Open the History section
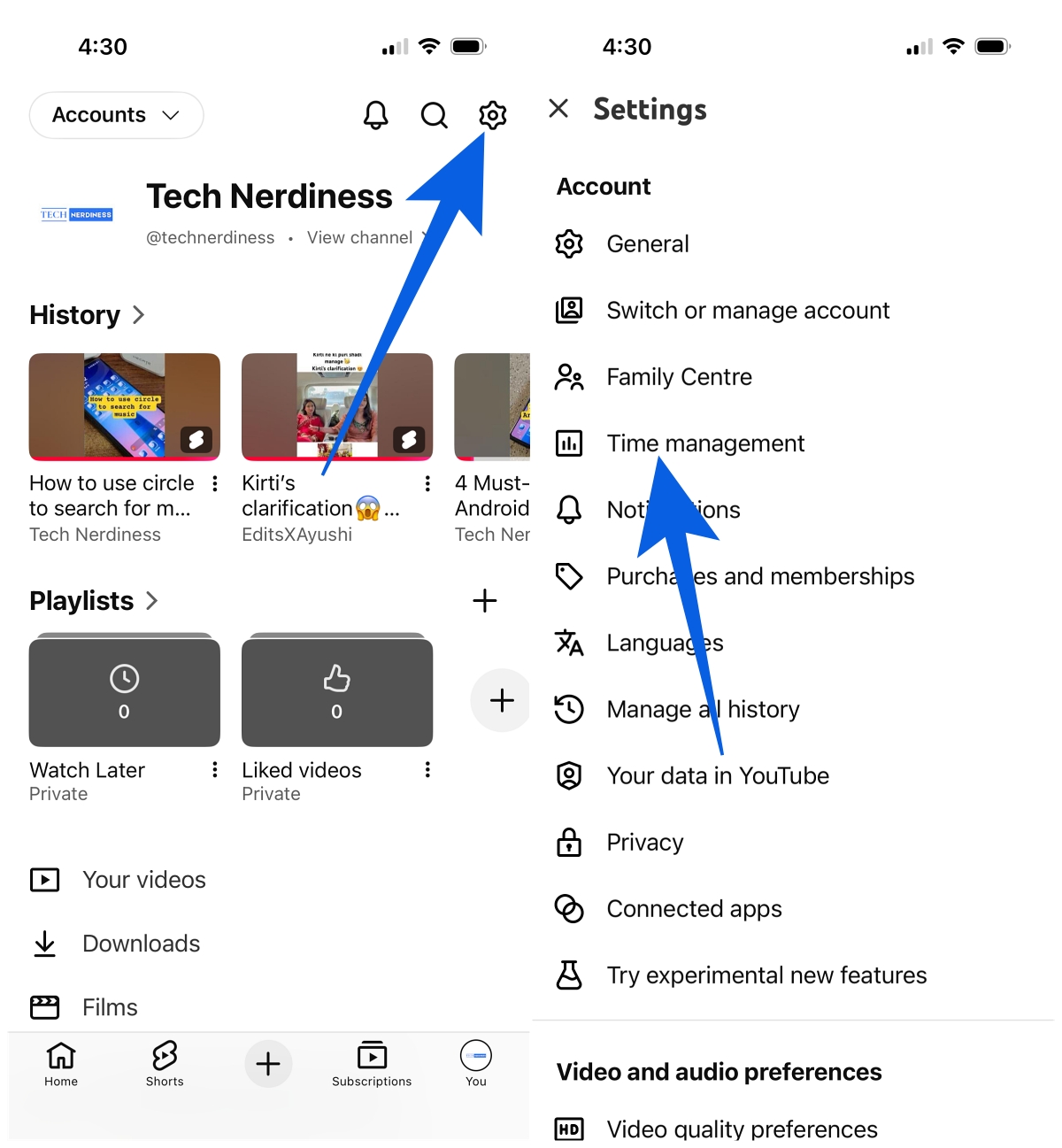The image size is (1062, 1148). click(x=87, y=315)
